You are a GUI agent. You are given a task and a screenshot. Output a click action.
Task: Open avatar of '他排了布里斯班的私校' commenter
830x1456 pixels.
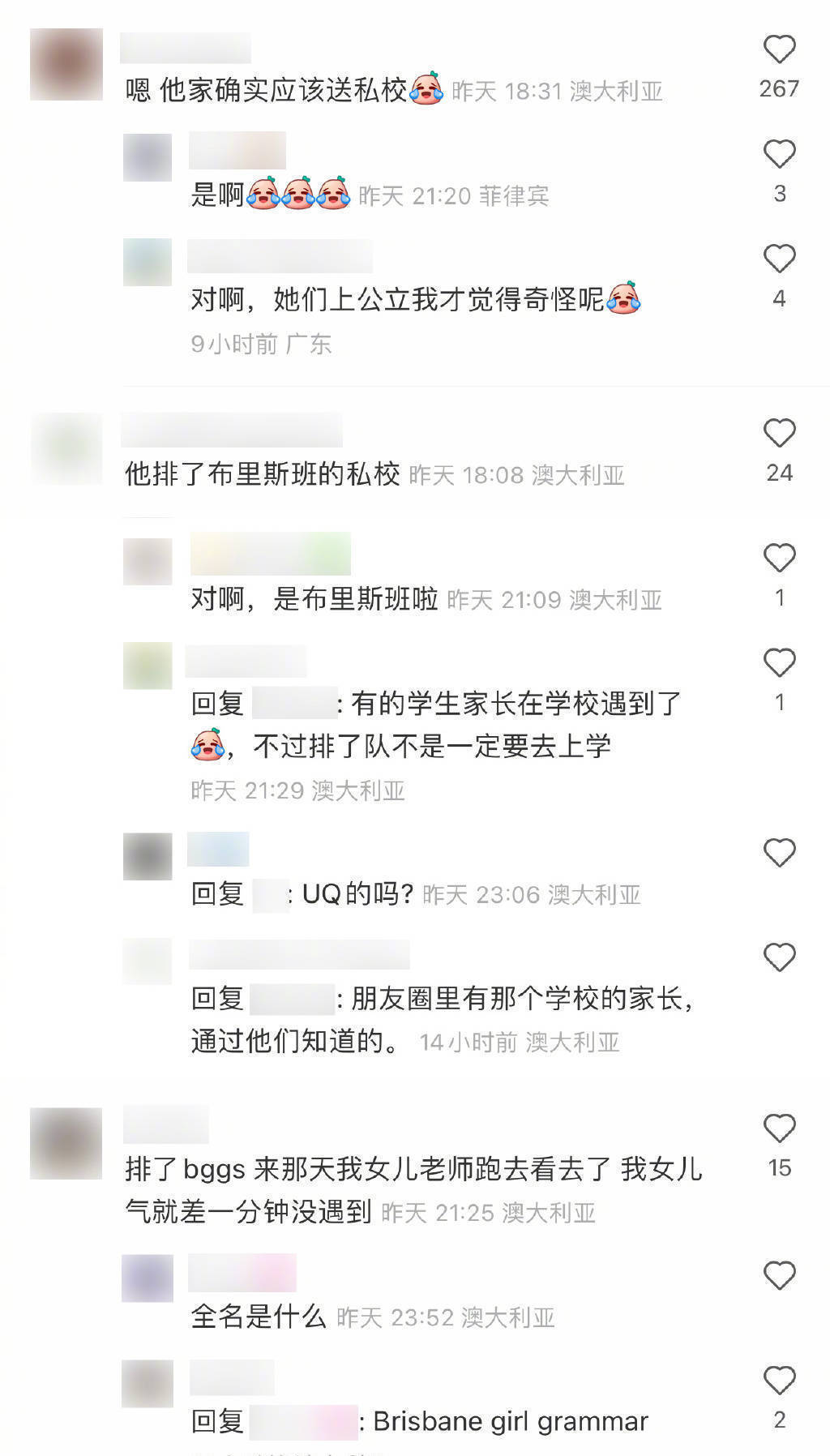[x=66, y=448]
